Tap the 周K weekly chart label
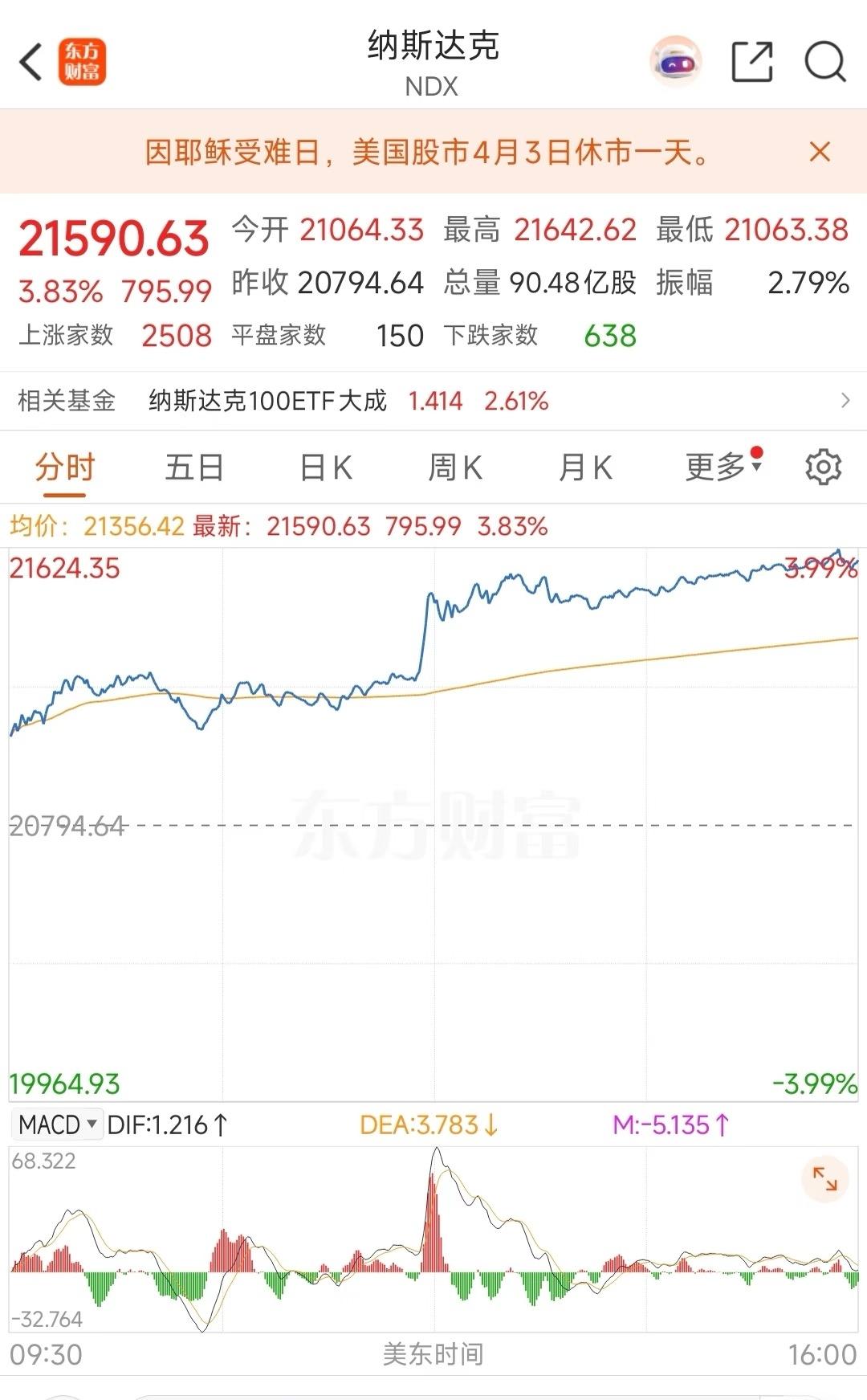867x1400 pixels. [456, 466]
